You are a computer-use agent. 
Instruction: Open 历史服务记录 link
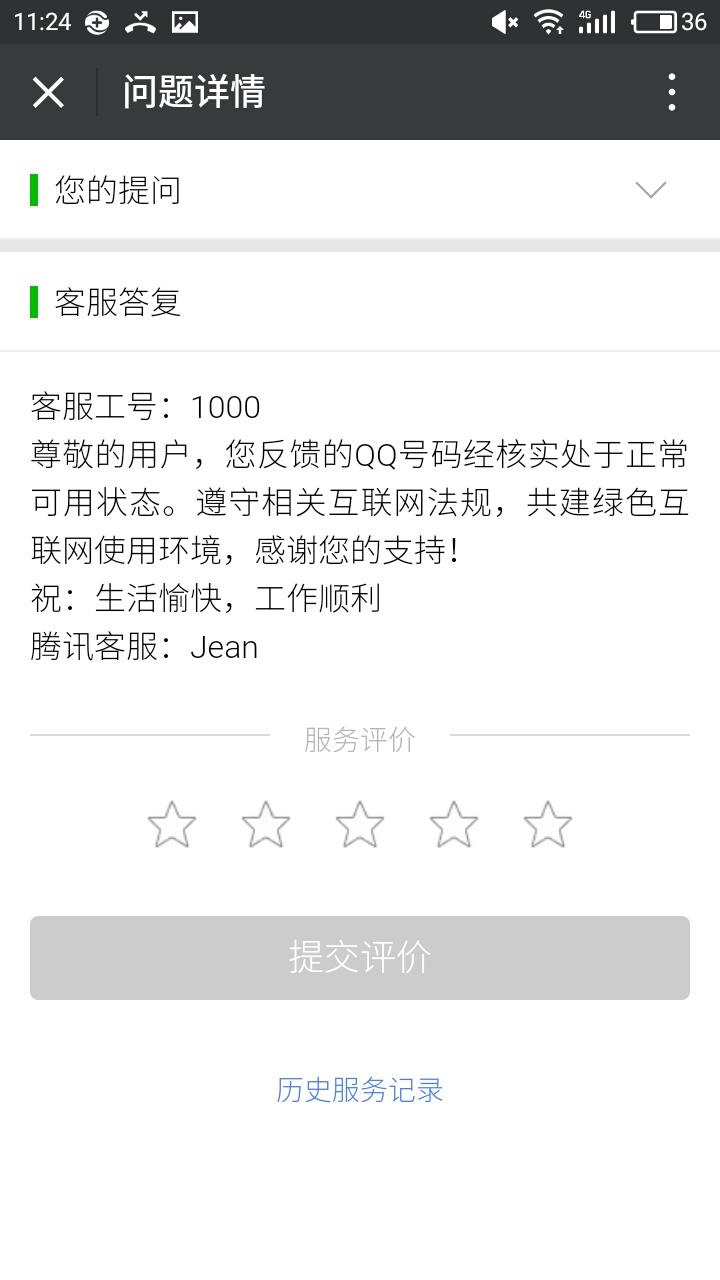(x=359, y=1089)
